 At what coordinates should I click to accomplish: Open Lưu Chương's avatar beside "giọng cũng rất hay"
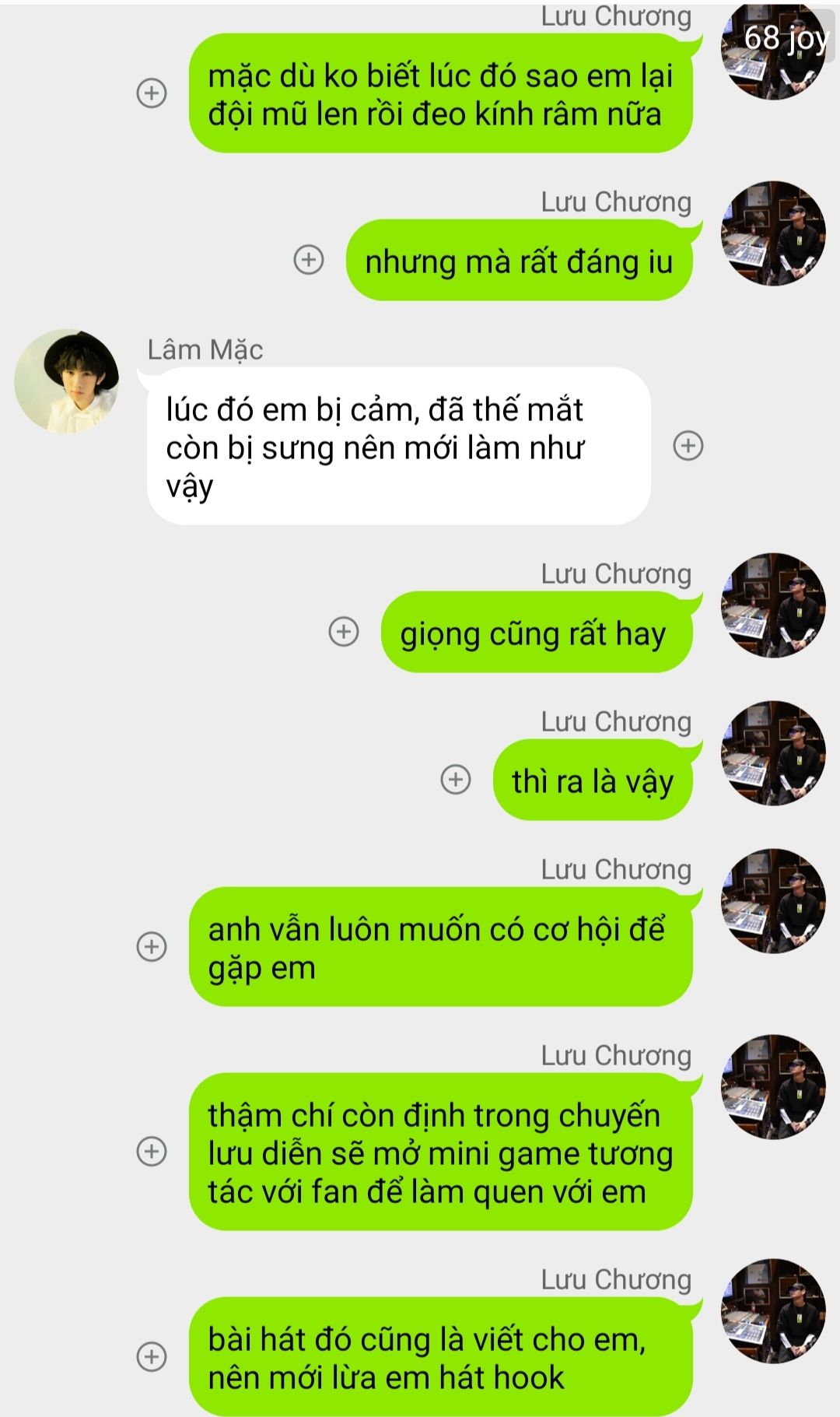point(774,605)
